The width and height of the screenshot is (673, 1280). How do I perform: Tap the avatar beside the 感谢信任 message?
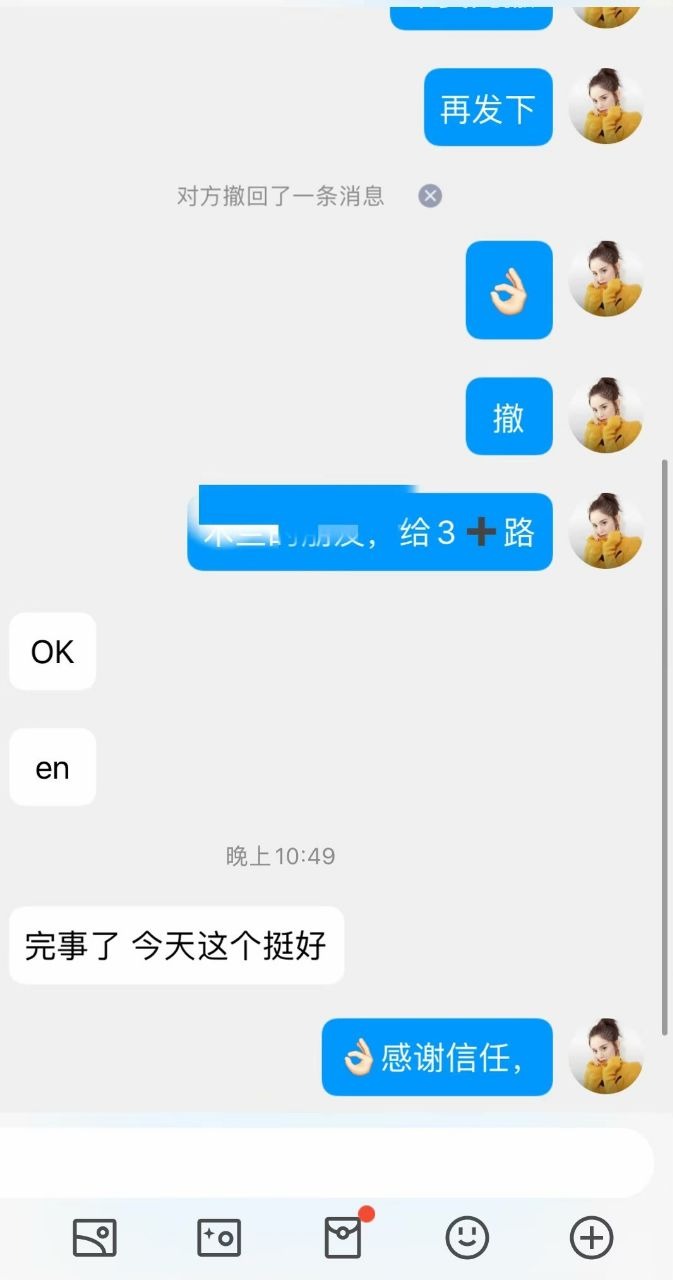pos(606,1056)
